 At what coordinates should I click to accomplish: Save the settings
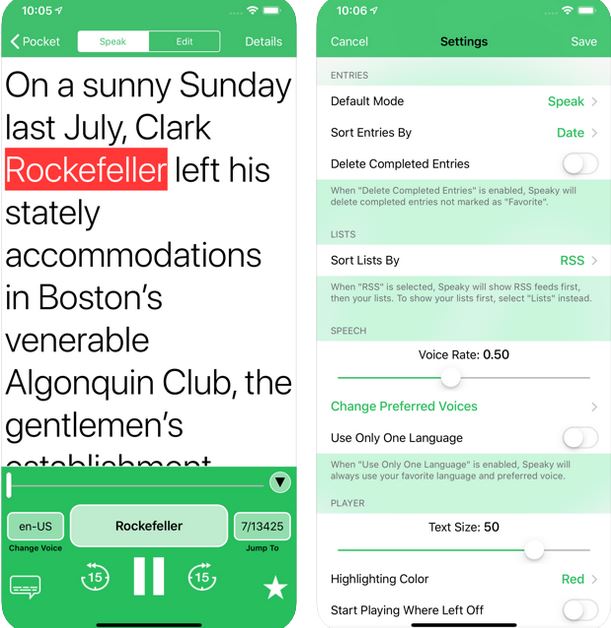coord(583,42)
